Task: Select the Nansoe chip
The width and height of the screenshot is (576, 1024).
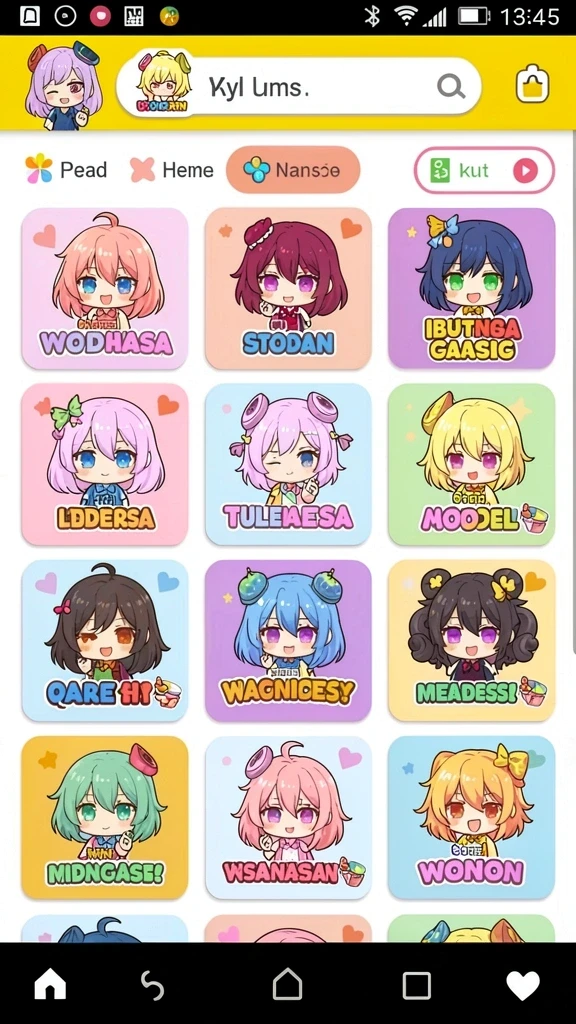Action: 293,170
